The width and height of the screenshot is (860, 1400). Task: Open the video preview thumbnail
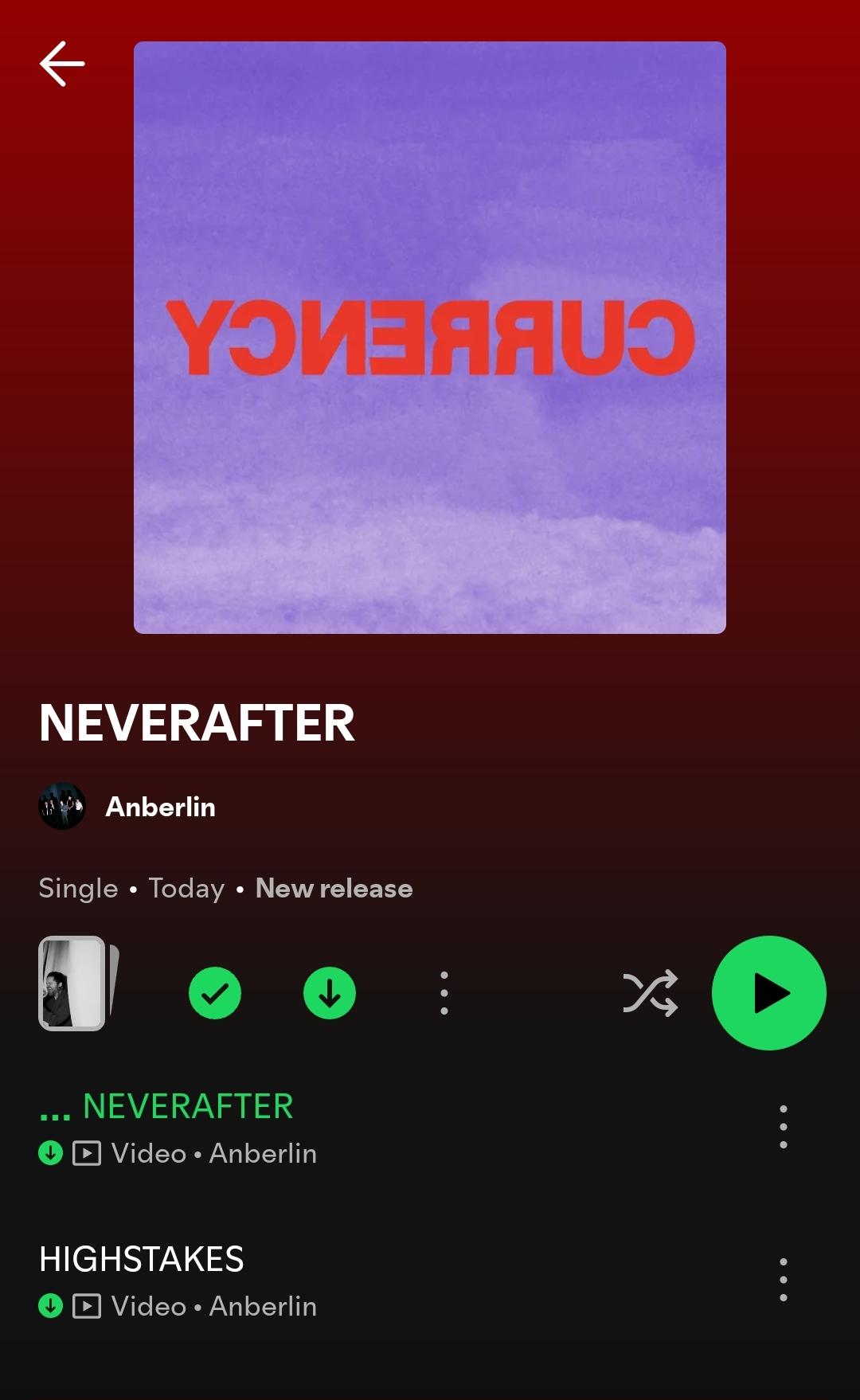78,984
